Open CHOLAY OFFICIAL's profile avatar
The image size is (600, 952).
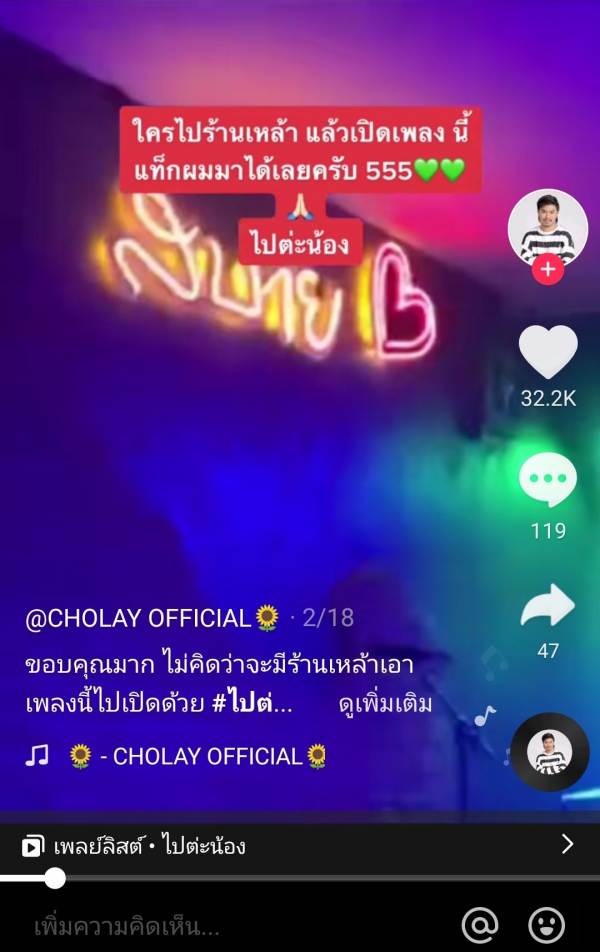(x=547, y=227)
